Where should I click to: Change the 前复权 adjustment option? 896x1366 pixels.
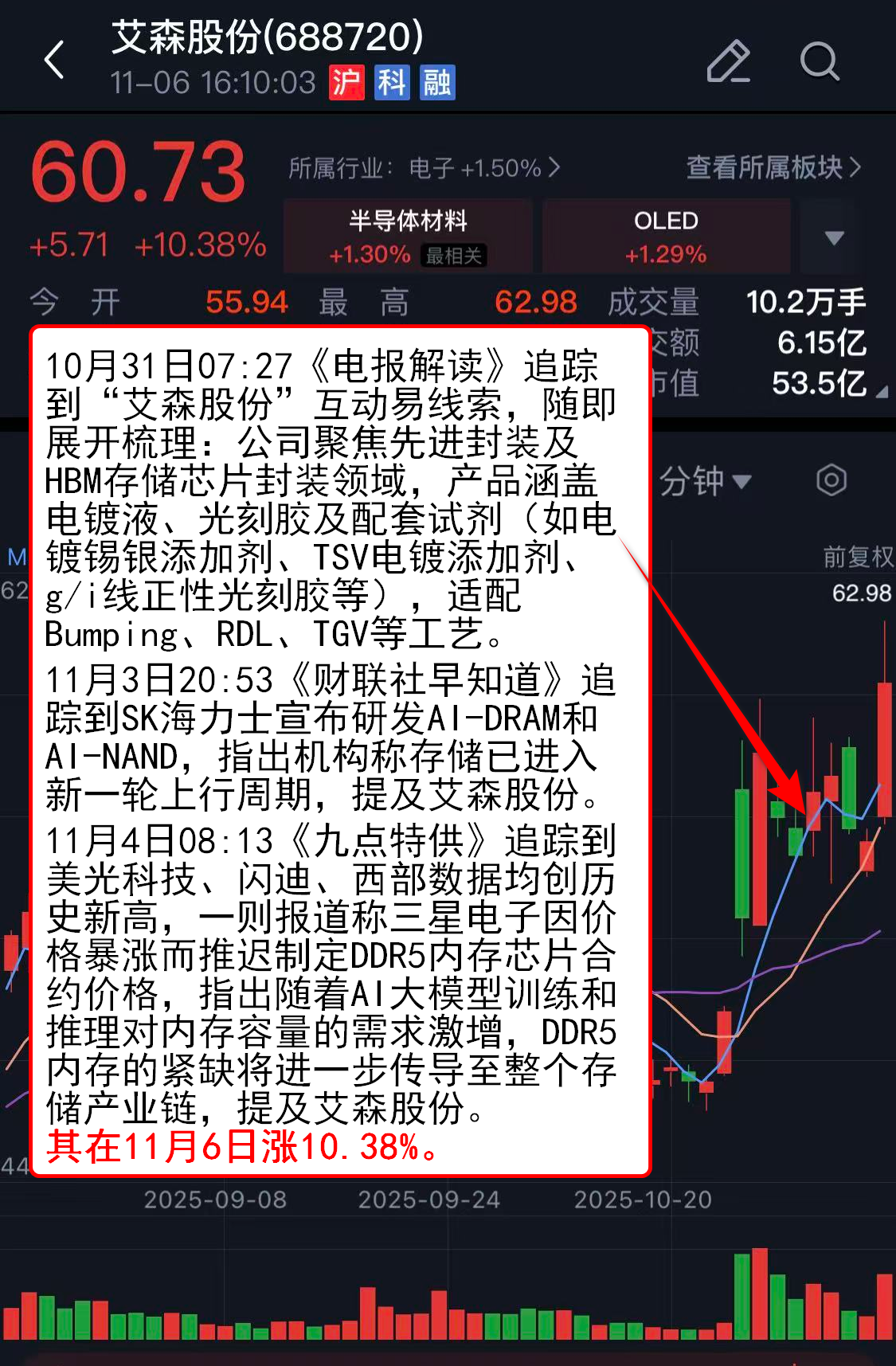tap(857, 557)
